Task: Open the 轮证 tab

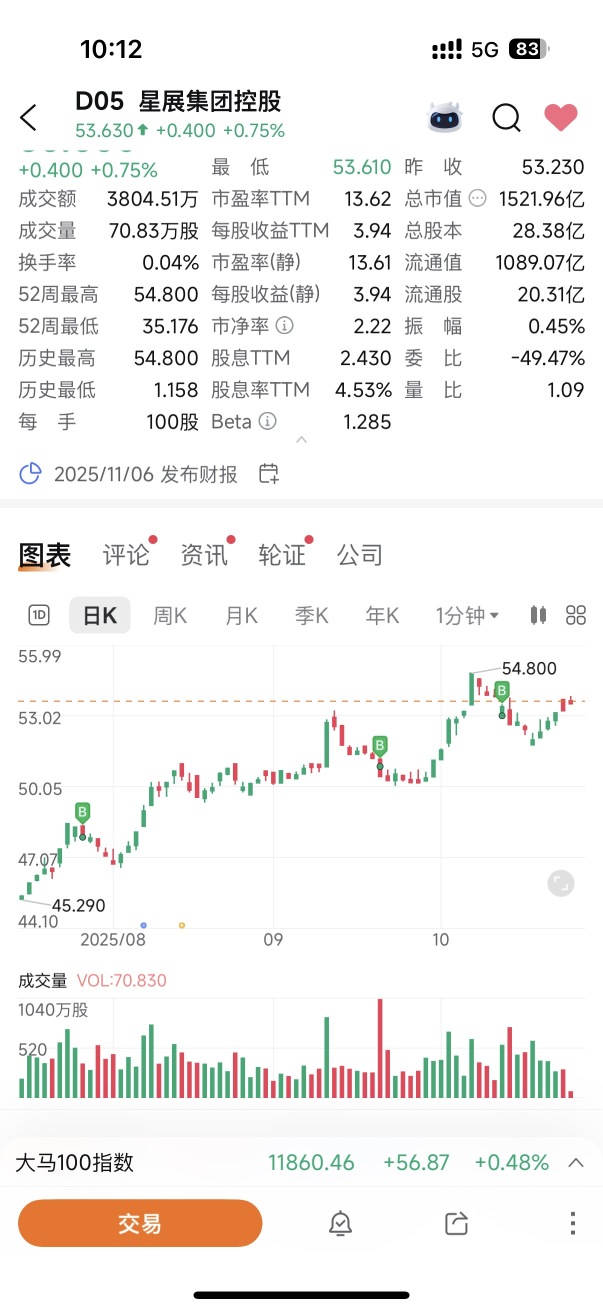Action: (x=282, y=555)
